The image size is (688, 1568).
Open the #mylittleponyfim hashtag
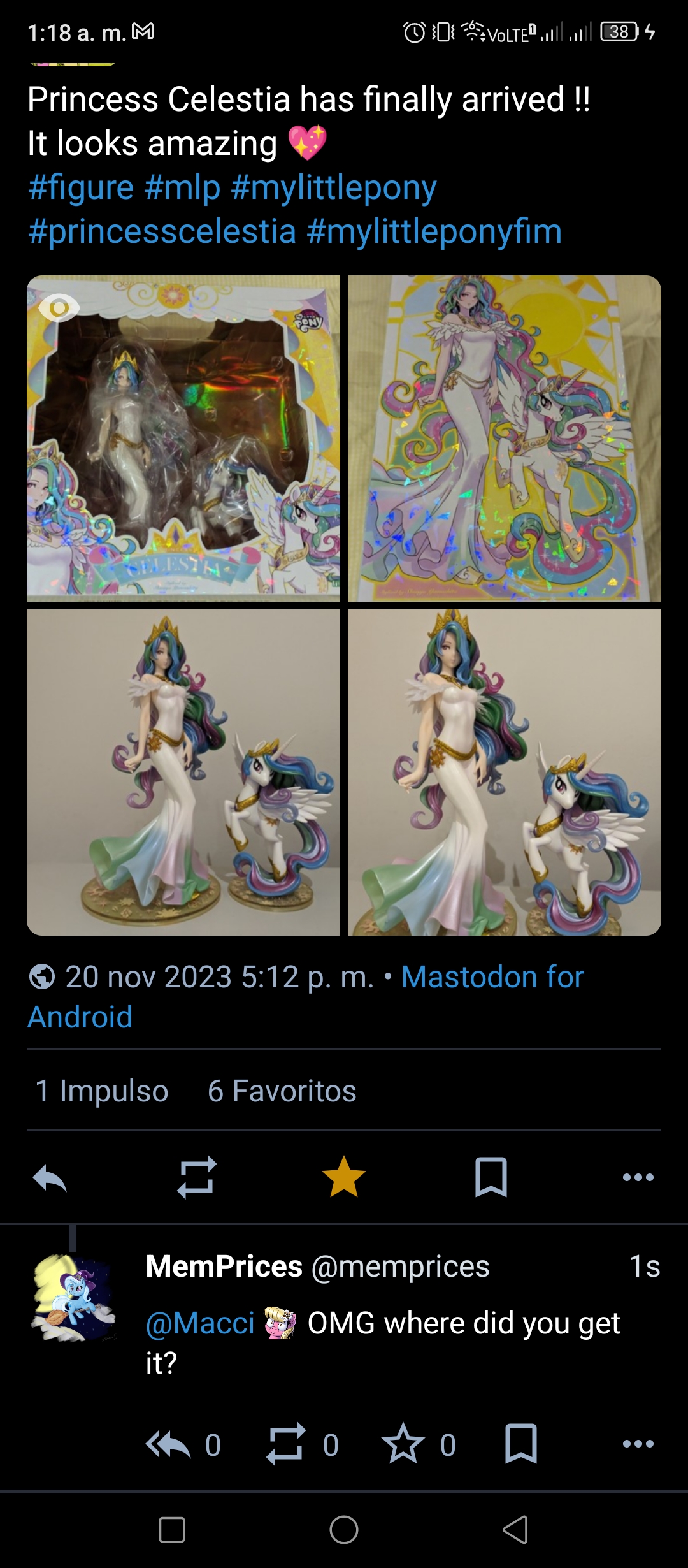coord(434,231)
